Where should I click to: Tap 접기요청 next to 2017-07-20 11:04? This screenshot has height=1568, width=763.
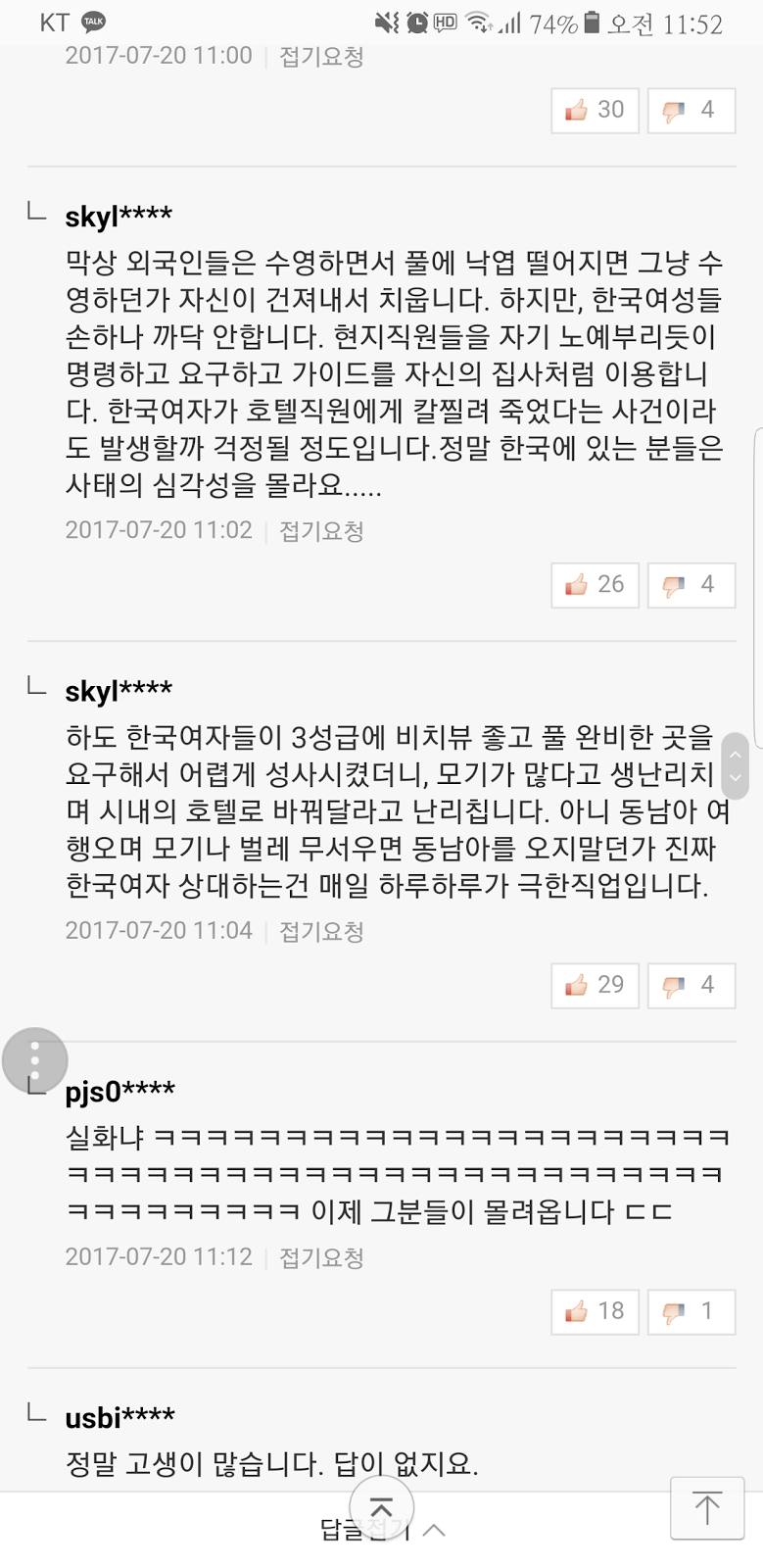[321, 931]
